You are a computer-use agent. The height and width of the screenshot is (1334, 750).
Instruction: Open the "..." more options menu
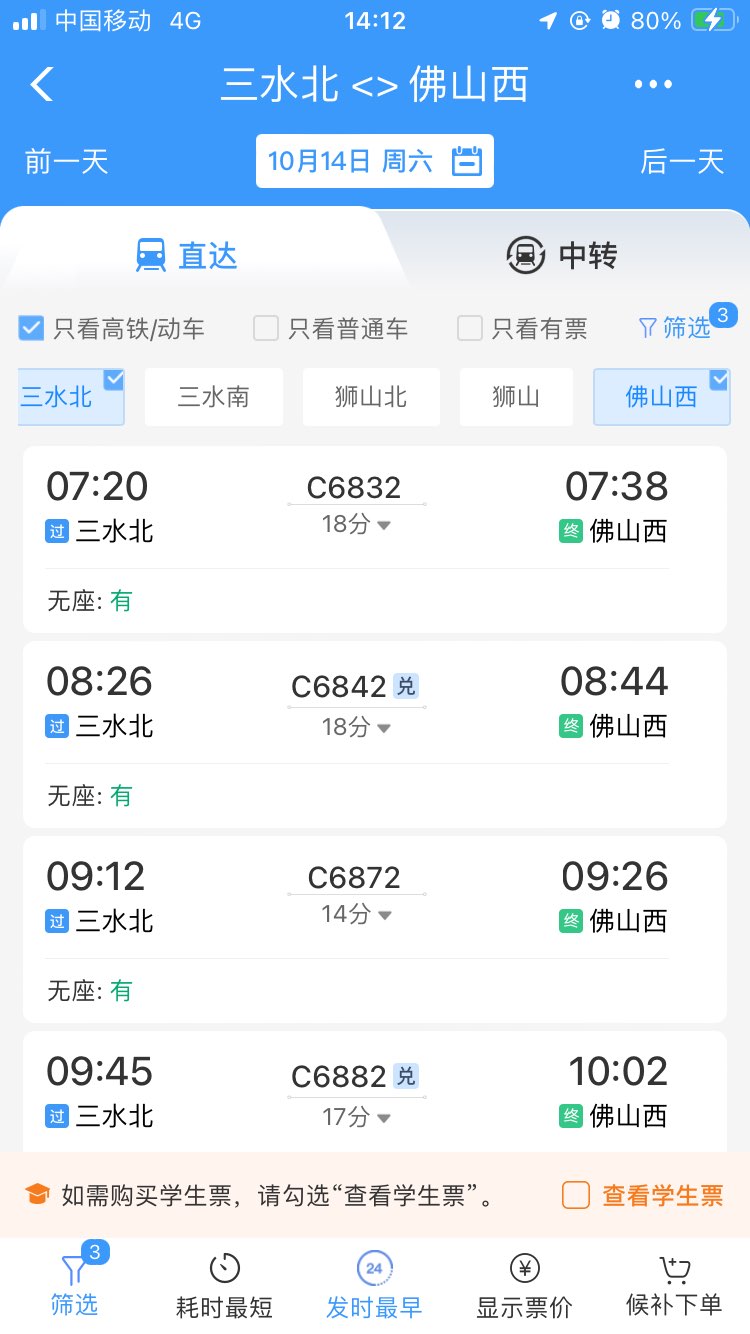[x=652, y=84]
